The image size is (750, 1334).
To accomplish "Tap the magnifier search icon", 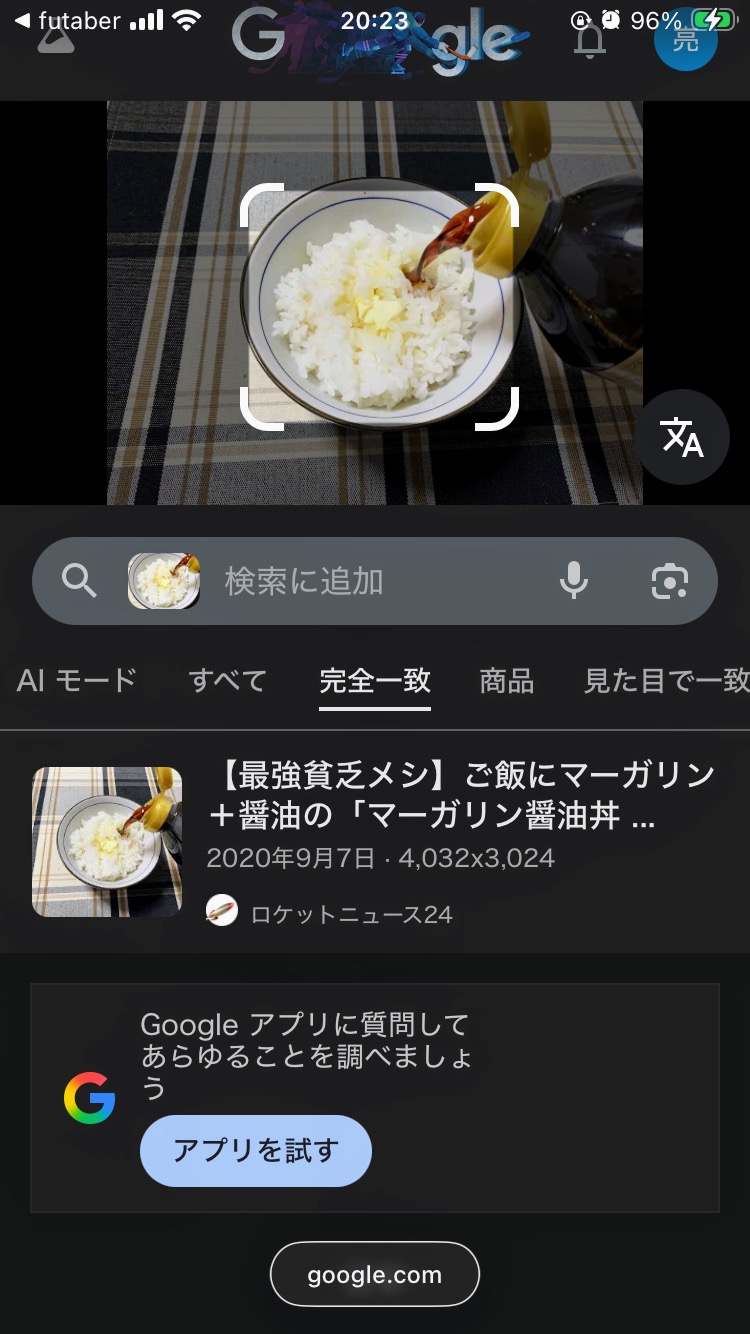I will (79, 581).
